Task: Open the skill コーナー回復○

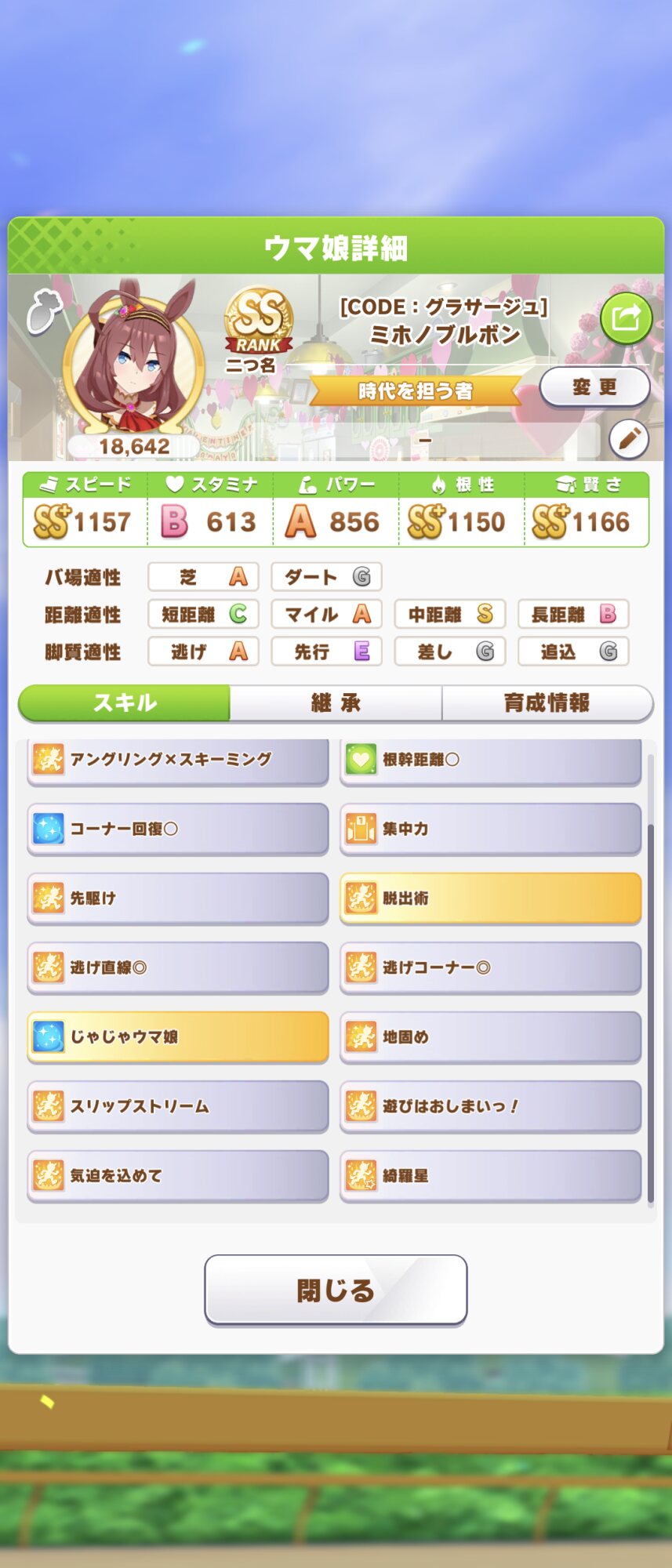Action: point(178,829)
